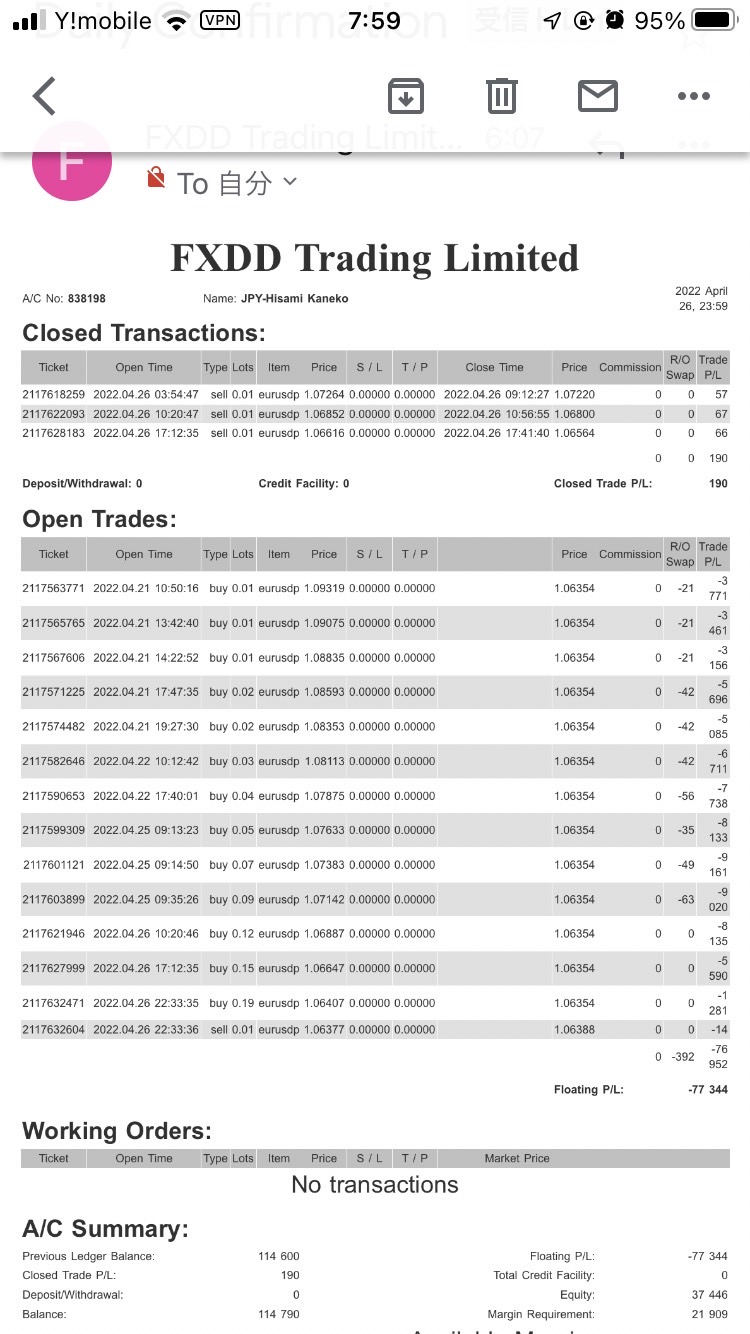Mark this email as unread
Viewport: 750px width, 1334px height.
598,96
